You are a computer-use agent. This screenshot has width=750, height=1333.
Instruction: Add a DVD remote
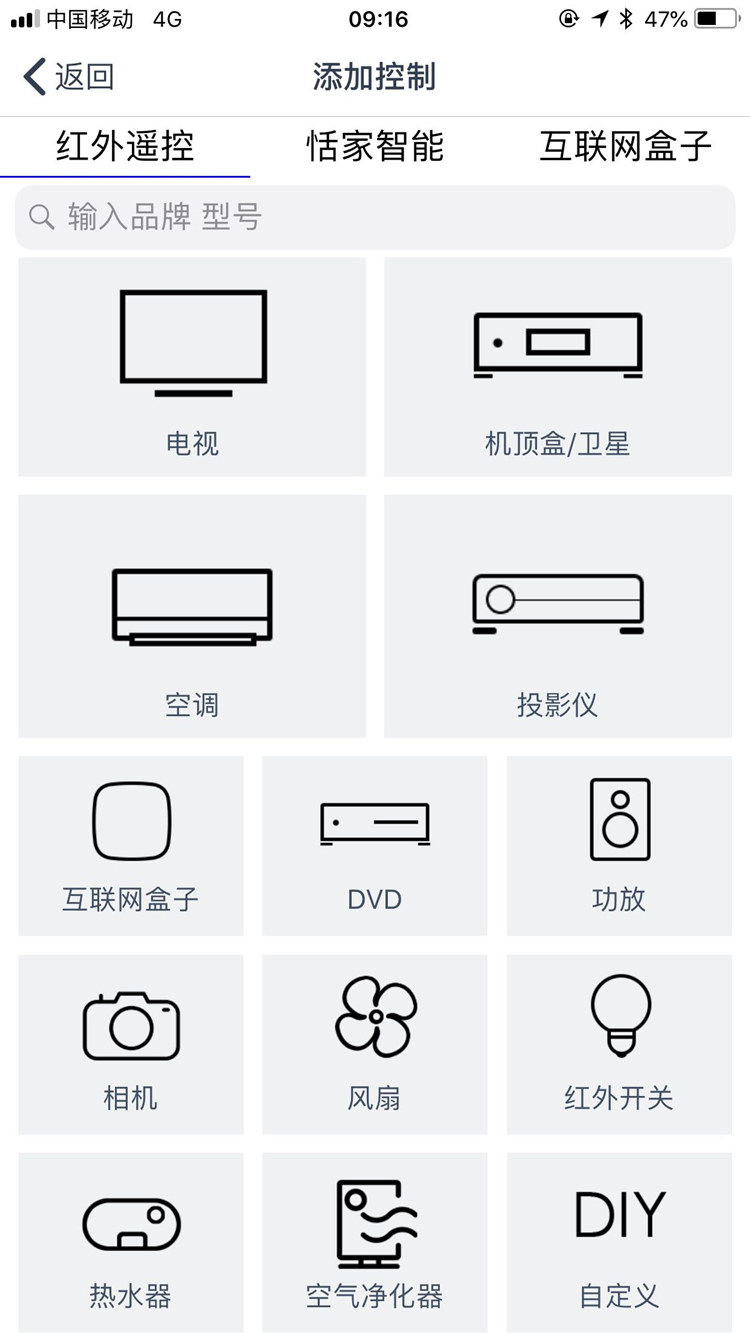point(375,846)
